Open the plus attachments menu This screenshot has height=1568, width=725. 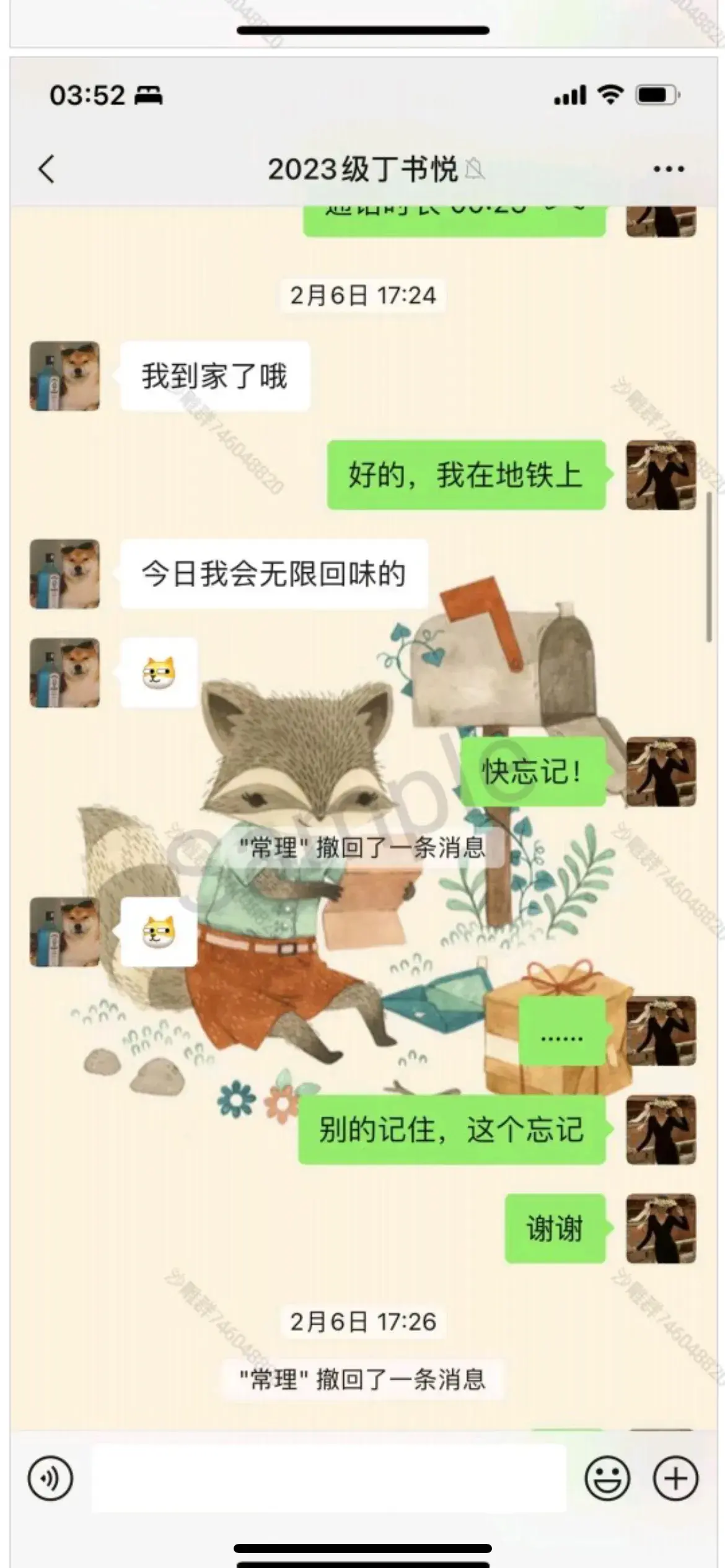(675, 1478)
